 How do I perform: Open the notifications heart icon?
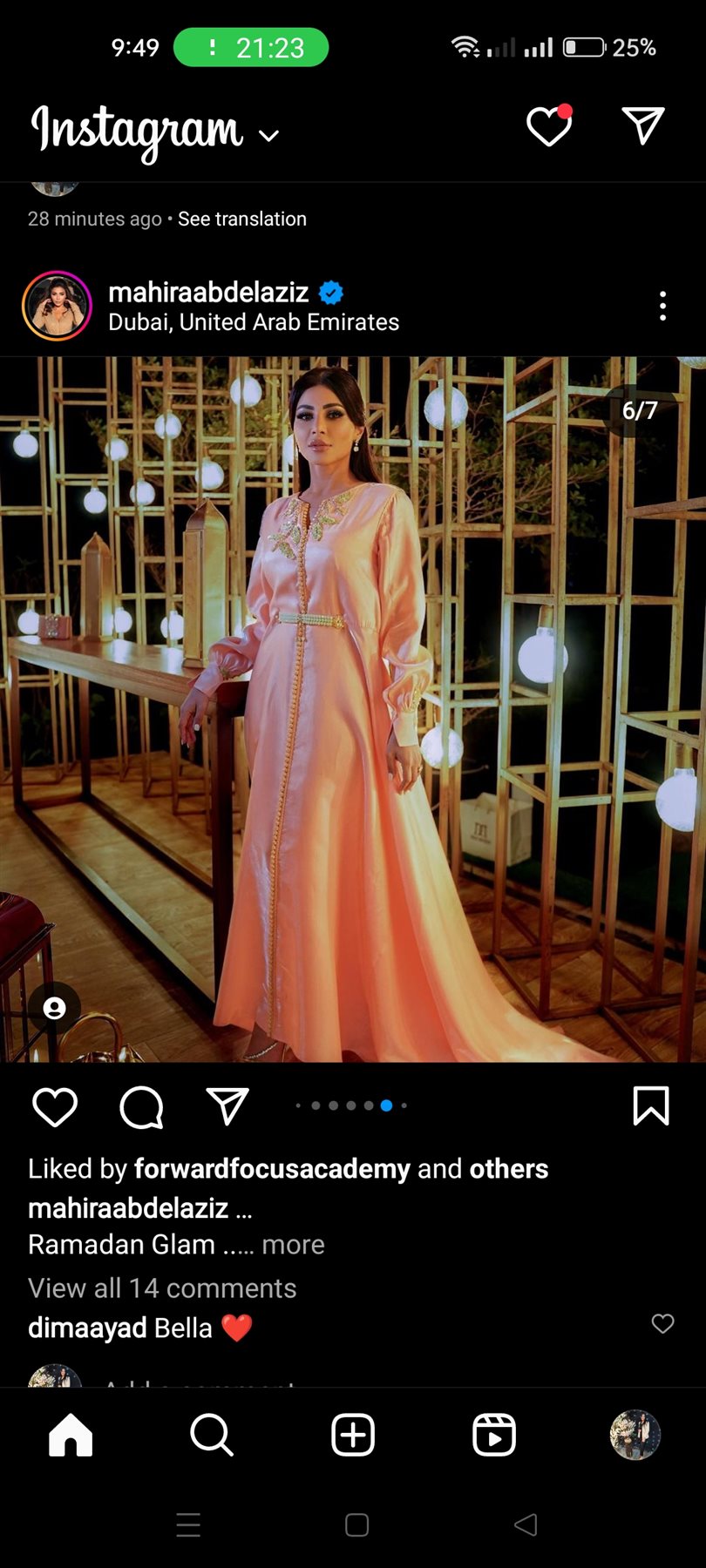point(549,127)
